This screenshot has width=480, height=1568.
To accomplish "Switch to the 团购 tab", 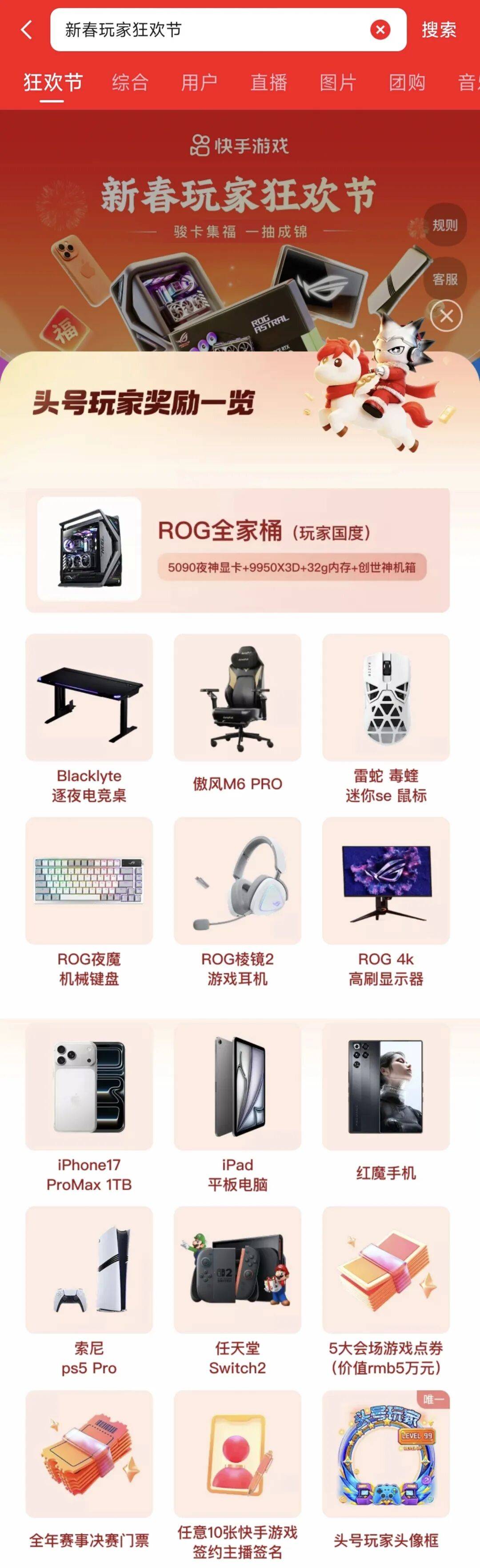I will point(407,82).
